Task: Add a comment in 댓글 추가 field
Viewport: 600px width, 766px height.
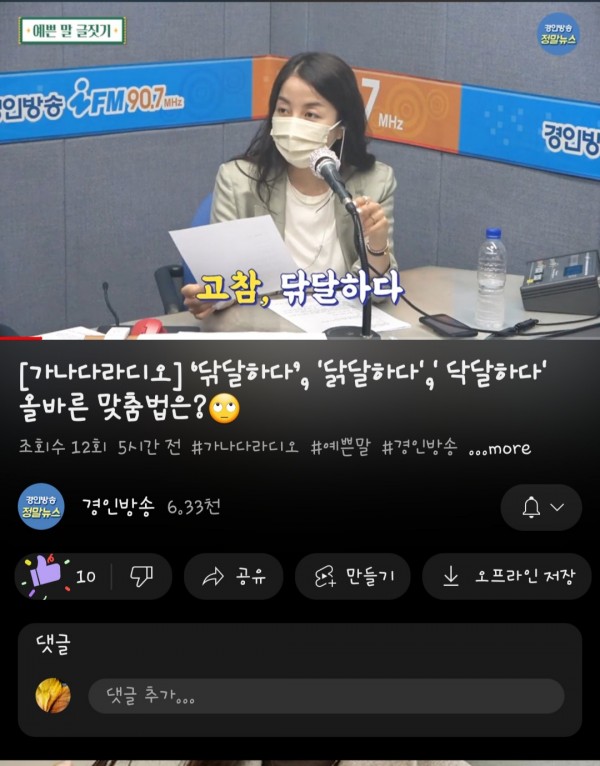Action: click(326, 696)
